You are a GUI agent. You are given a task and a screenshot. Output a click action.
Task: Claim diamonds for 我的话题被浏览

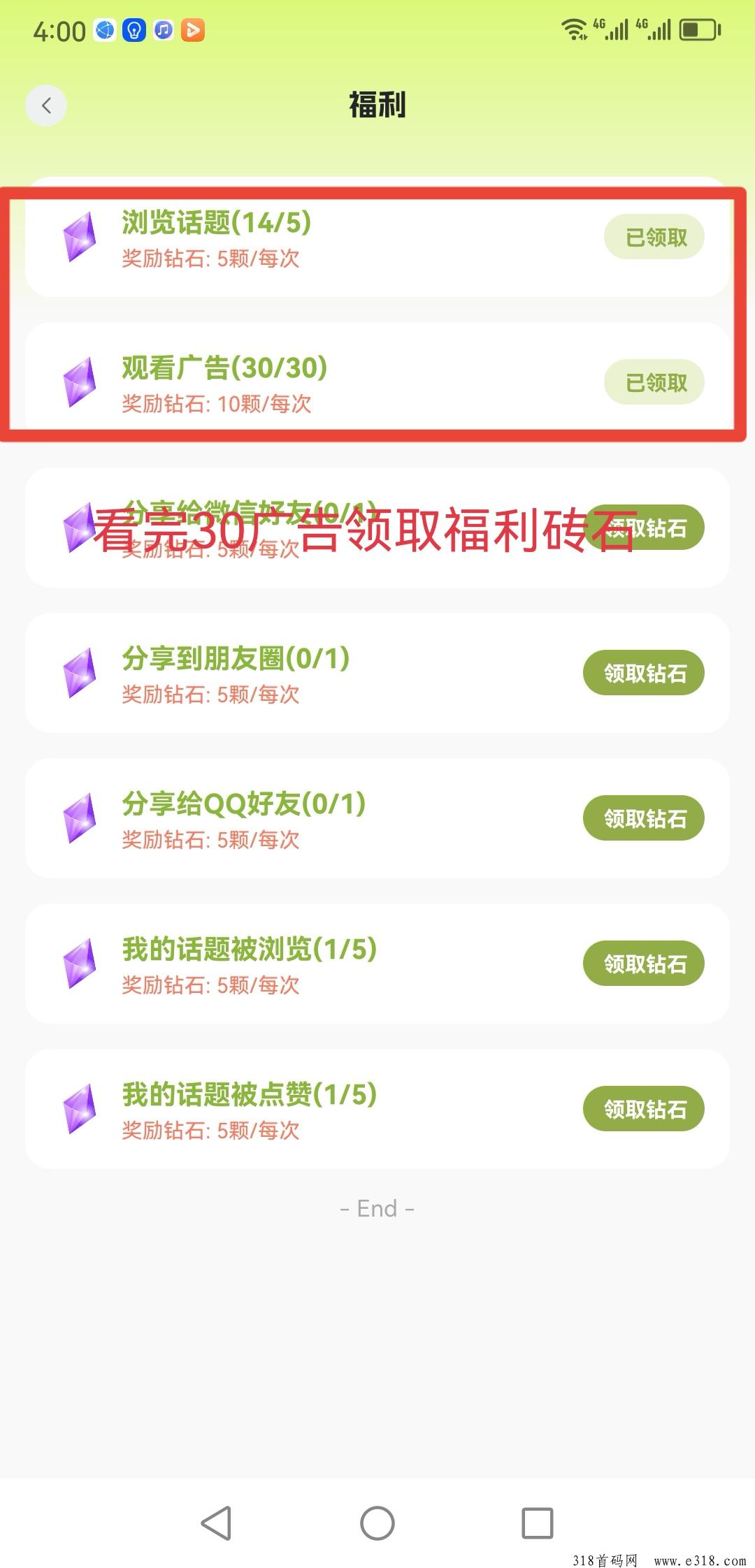point(644,964)
